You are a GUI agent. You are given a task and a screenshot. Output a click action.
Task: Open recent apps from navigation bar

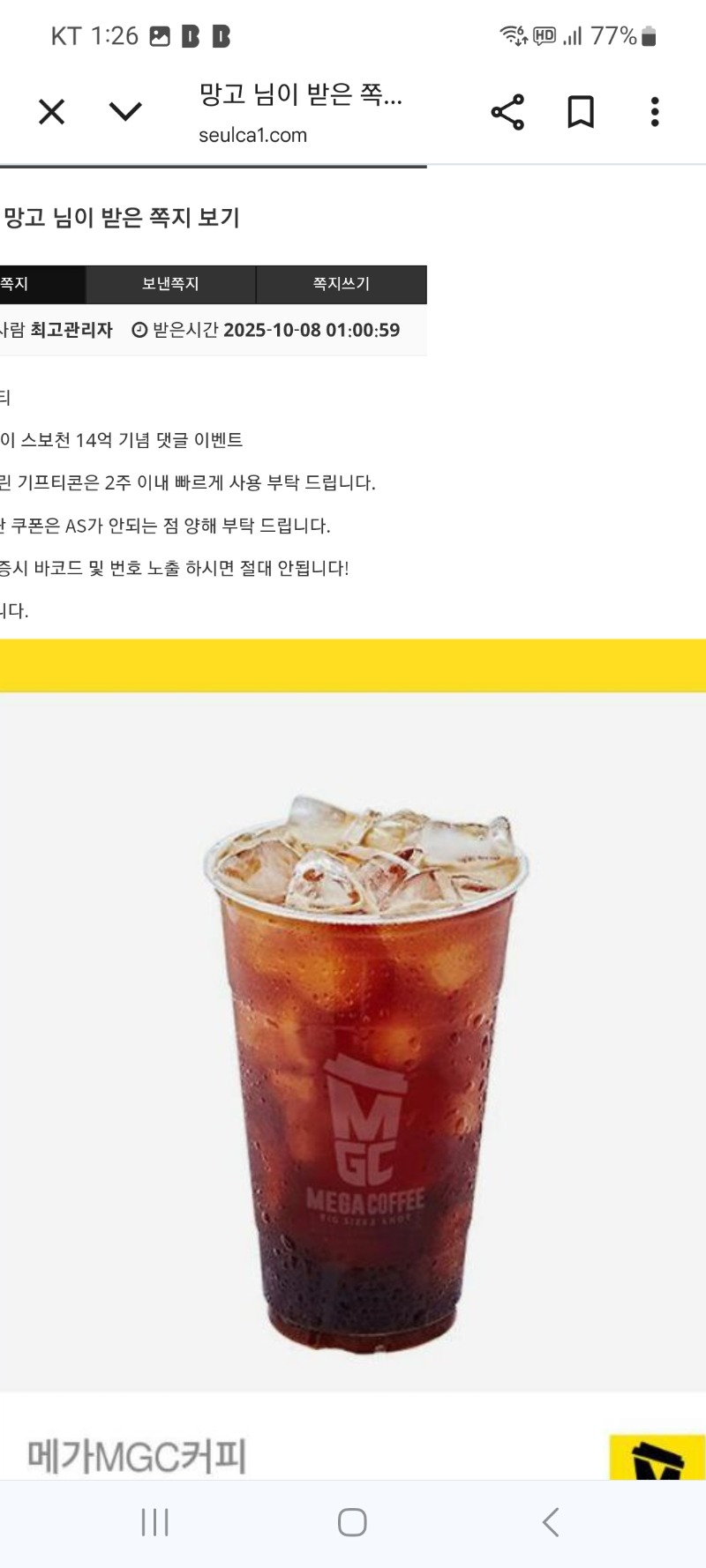pyautogui.click(x=155, y=1522)
